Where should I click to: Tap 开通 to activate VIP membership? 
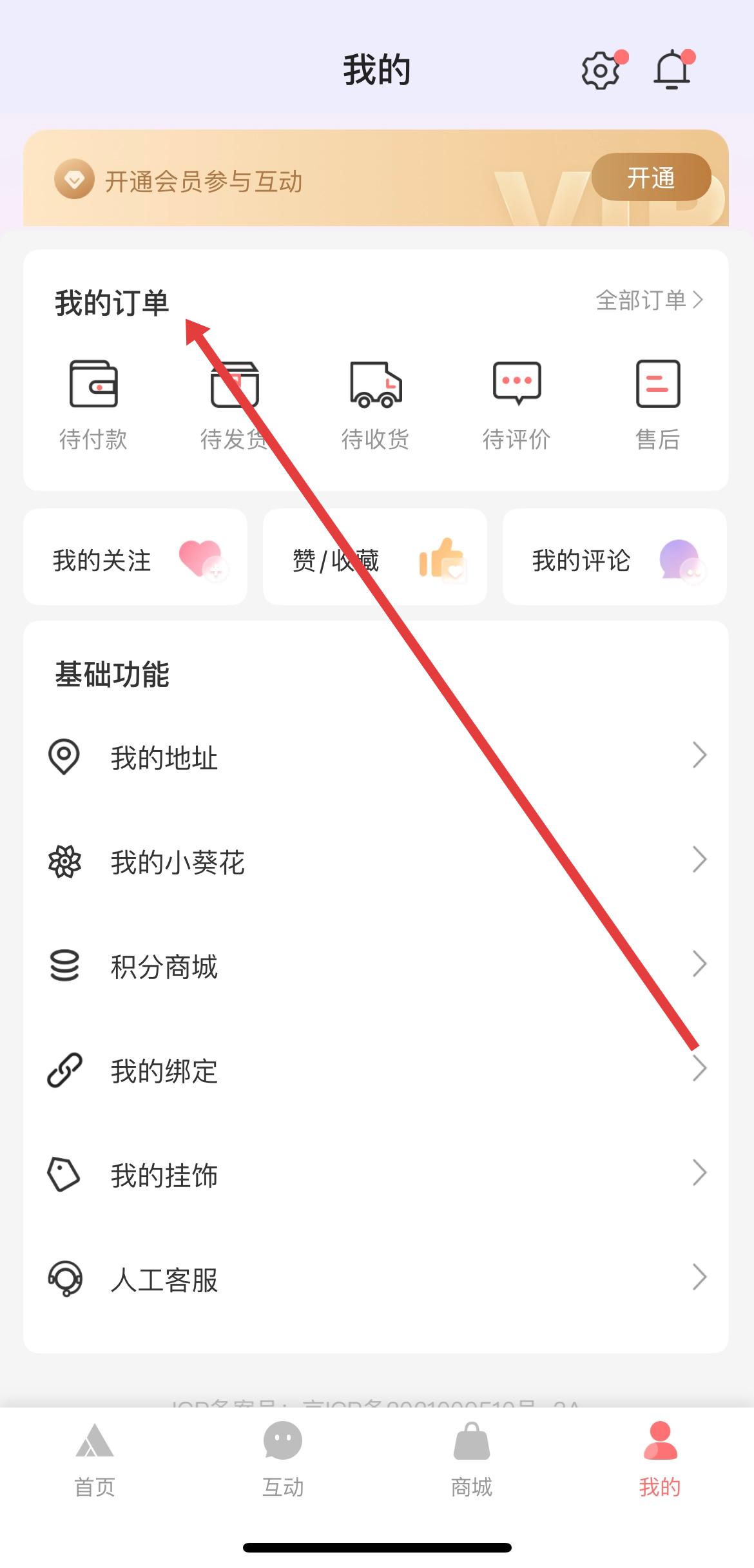coord(651,178)
